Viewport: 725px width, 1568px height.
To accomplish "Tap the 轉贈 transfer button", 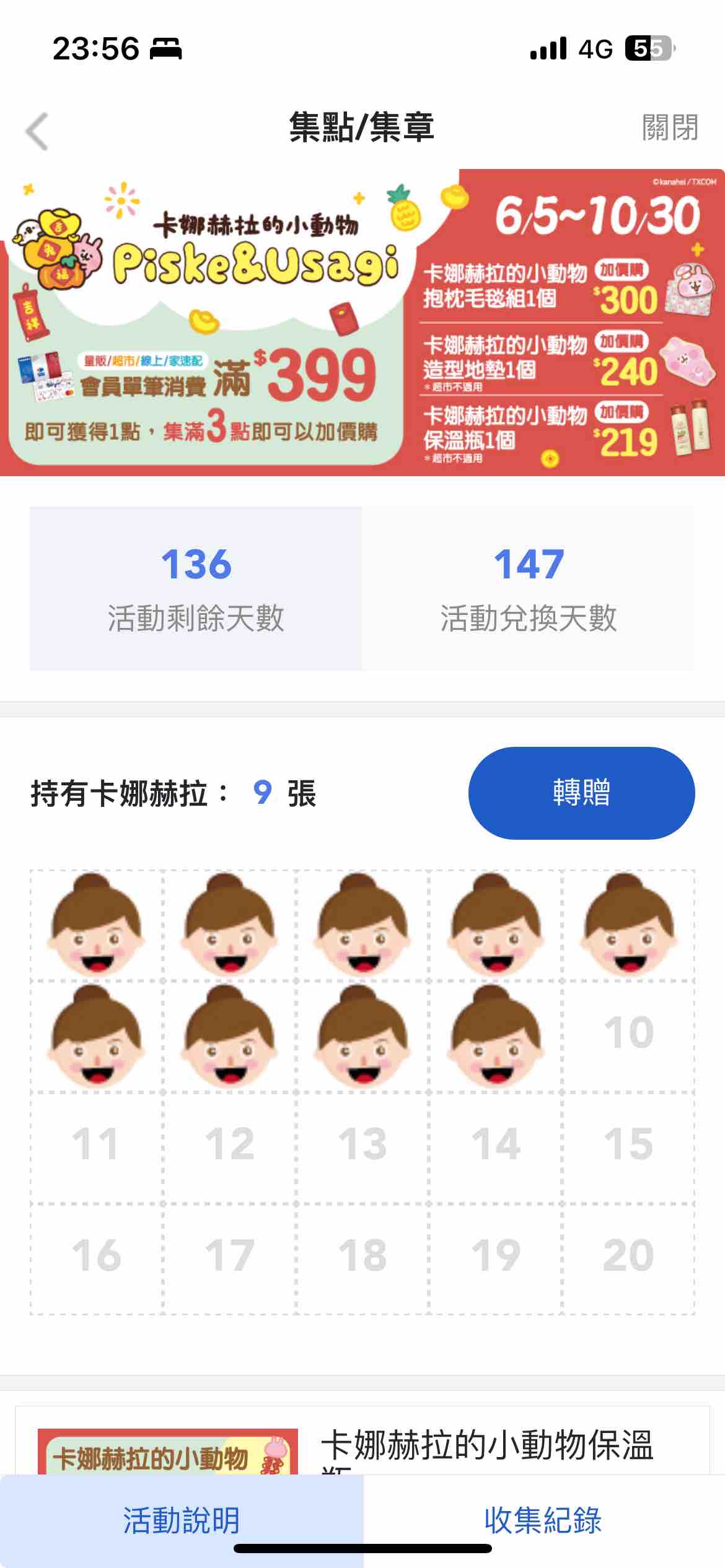I will point(581,793).
